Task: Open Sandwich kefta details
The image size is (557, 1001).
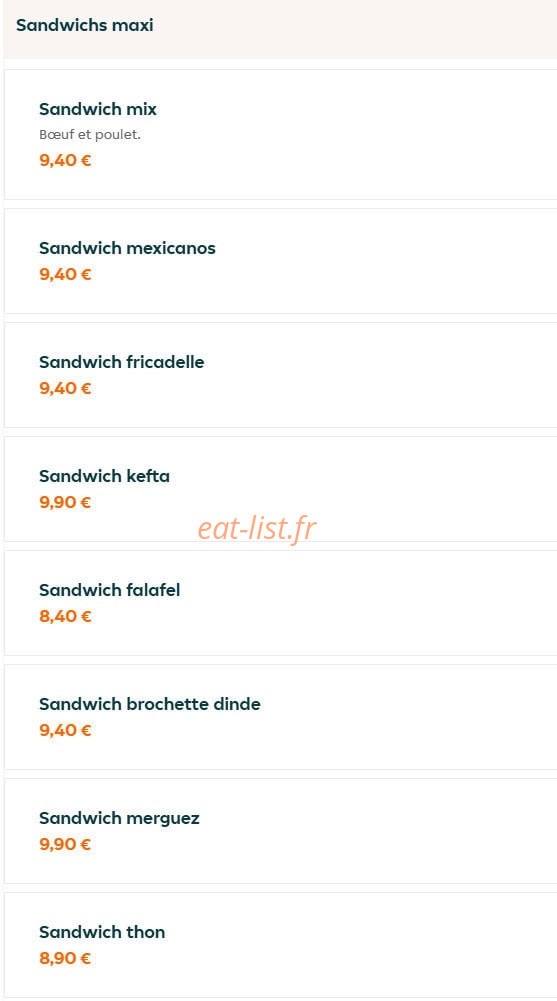Action: (281, 489)
